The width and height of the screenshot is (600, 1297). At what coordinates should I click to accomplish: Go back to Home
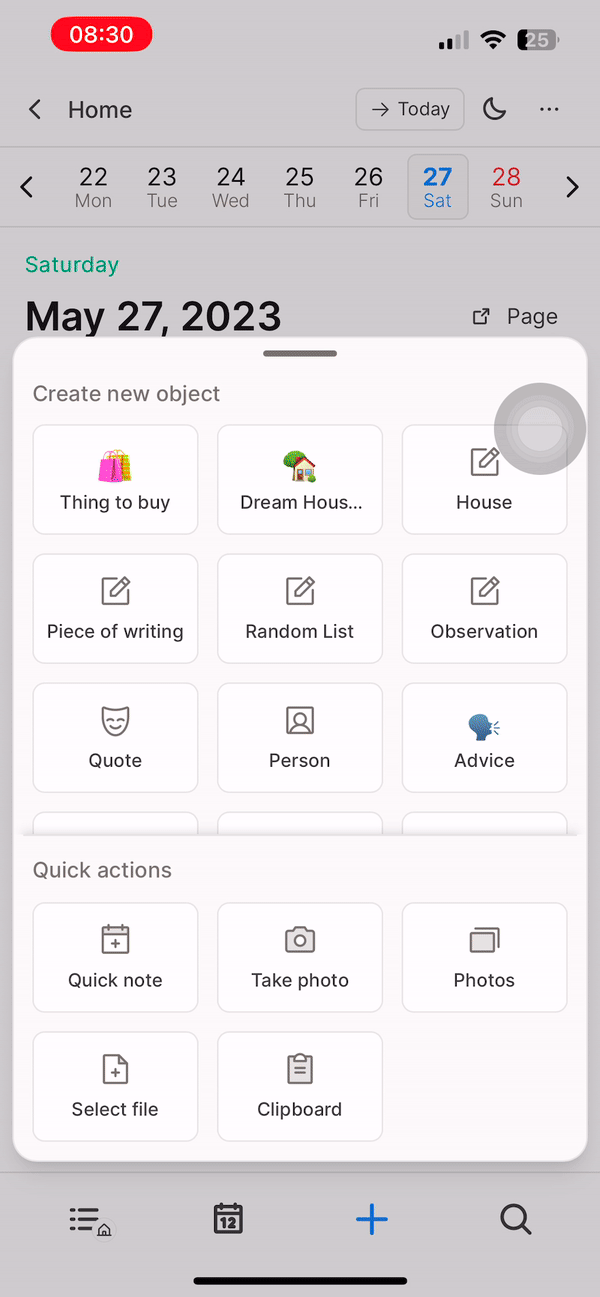click(36, 110)
